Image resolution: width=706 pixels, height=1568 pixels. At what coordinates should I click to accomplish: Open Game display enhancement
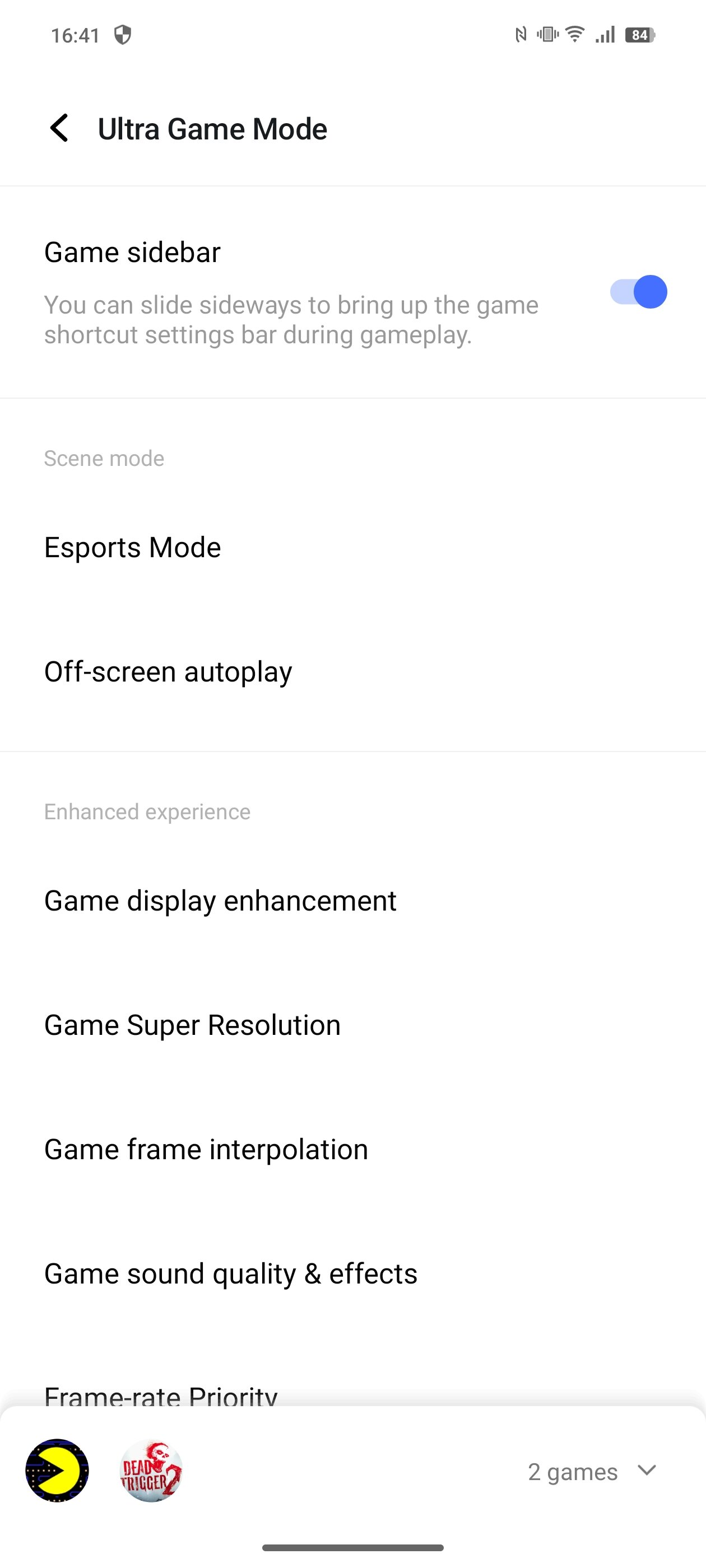coord(352,900)
